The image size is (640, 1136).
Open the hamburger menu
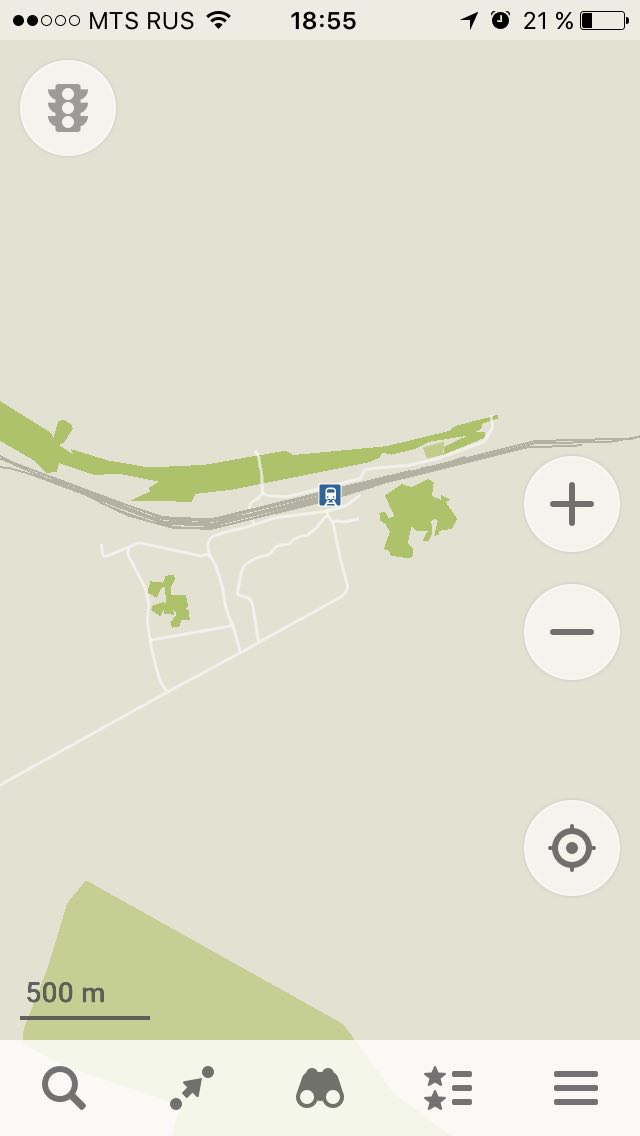[576, 1088]
